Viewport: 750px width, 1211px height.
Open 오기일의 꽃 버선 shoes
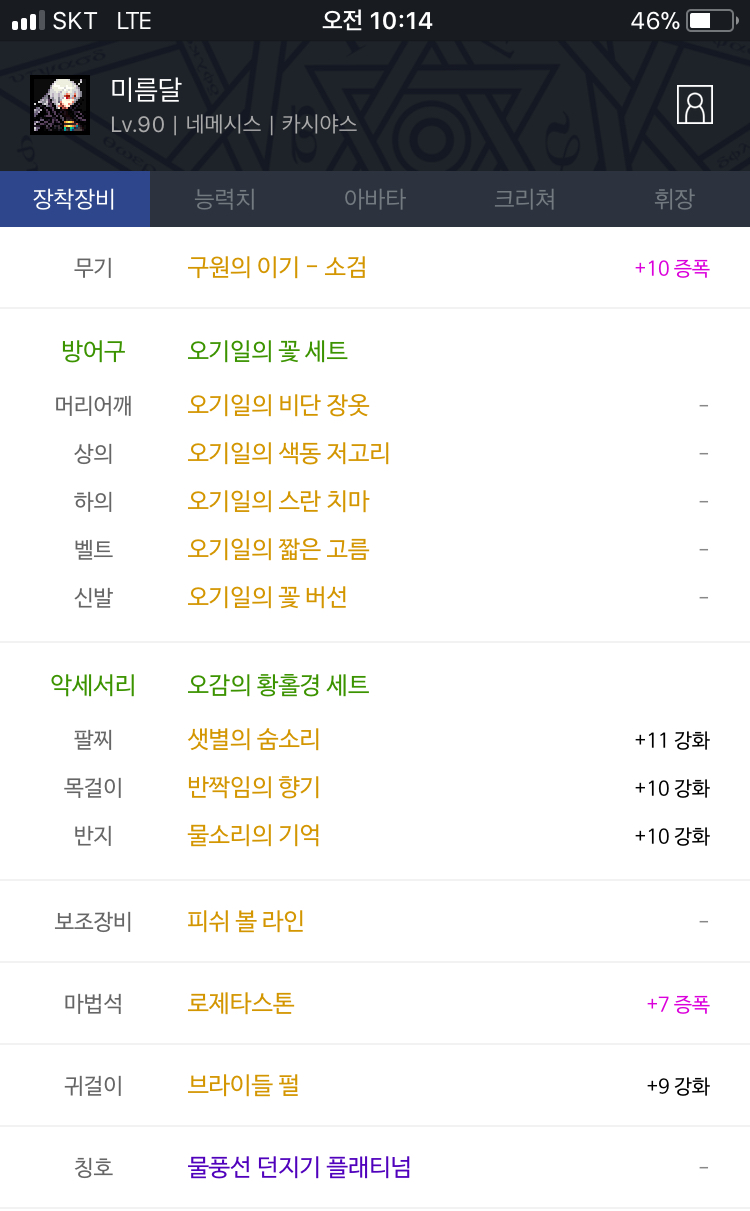pyautogui.click(x=267, y=597)
